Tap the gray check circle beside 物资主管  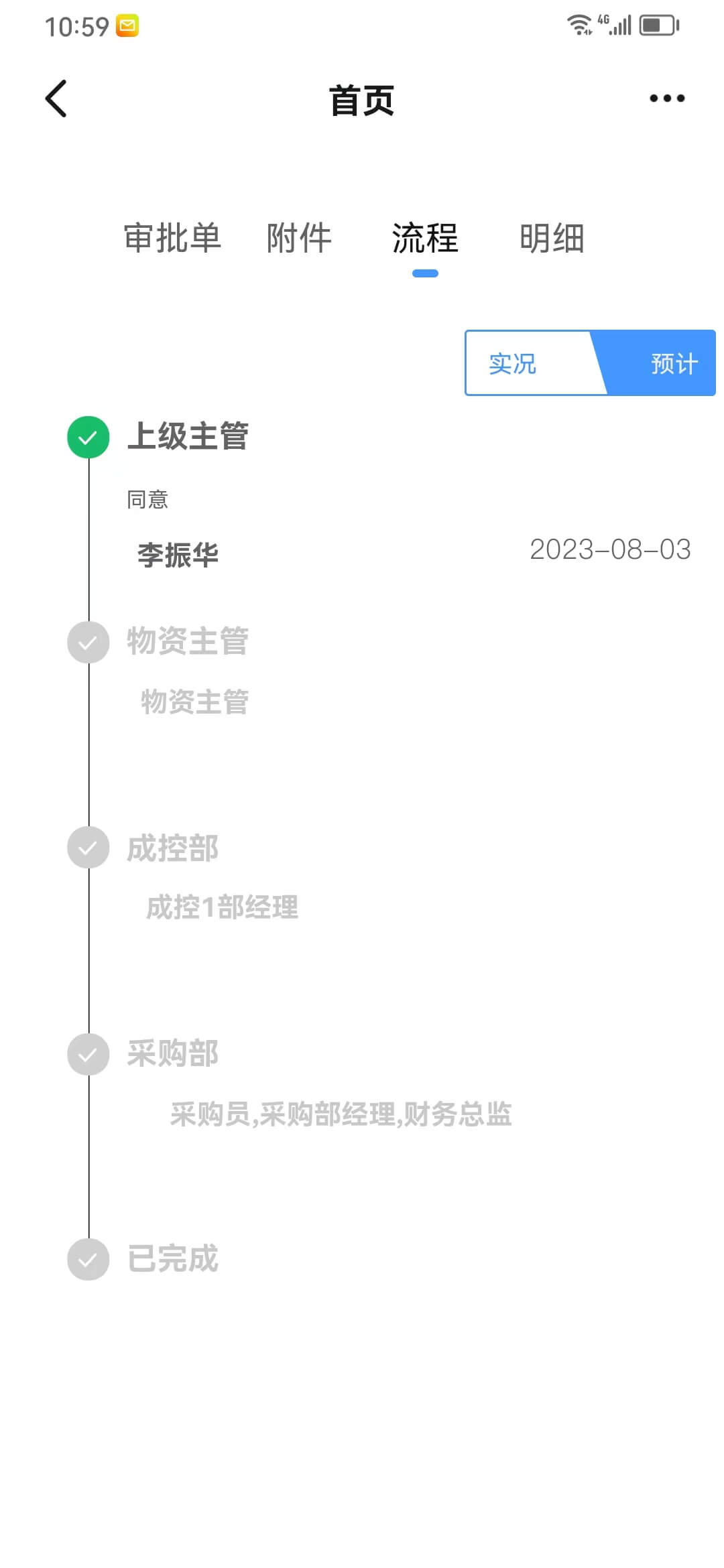(88, 641)
